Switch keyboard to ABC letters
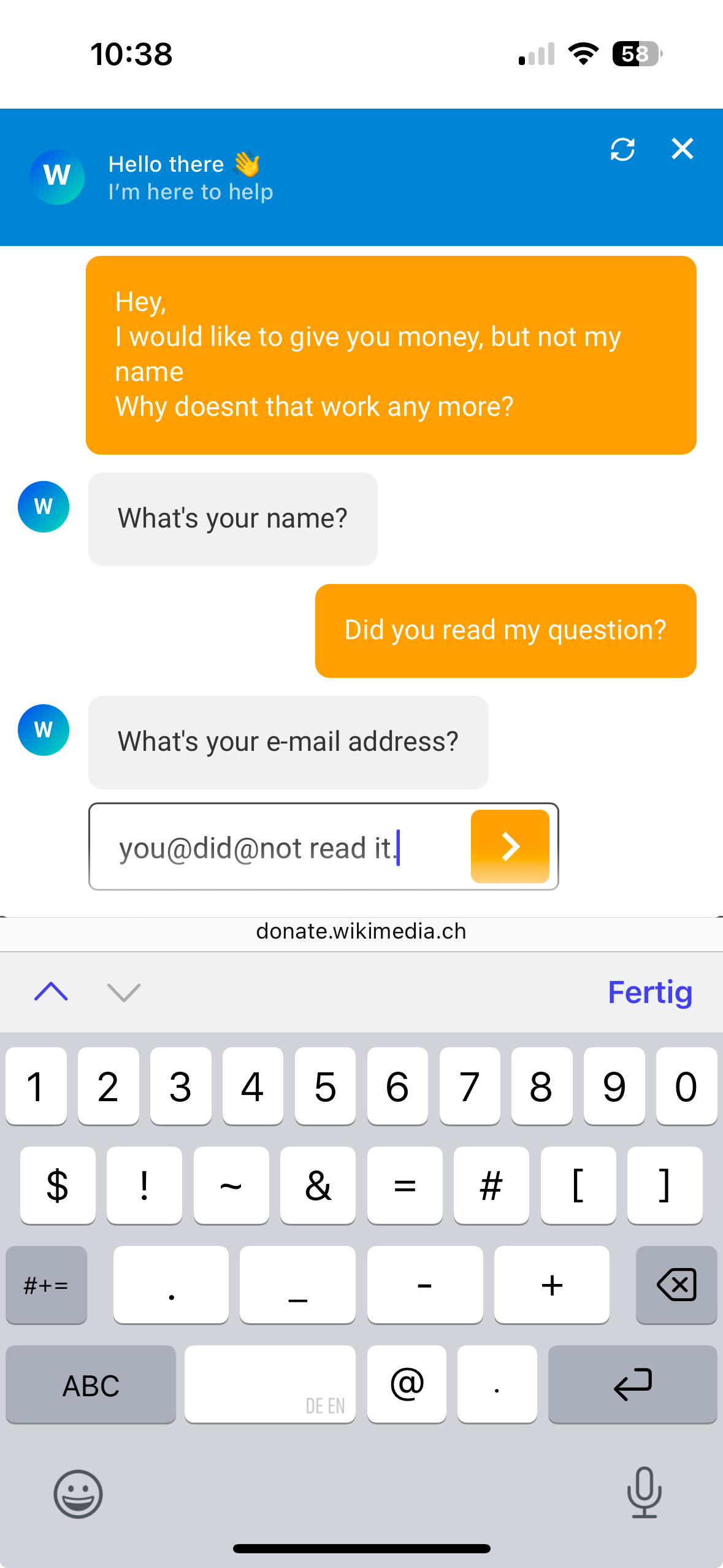Screen dimensions: 723x1568 (x=91, y=1385)
